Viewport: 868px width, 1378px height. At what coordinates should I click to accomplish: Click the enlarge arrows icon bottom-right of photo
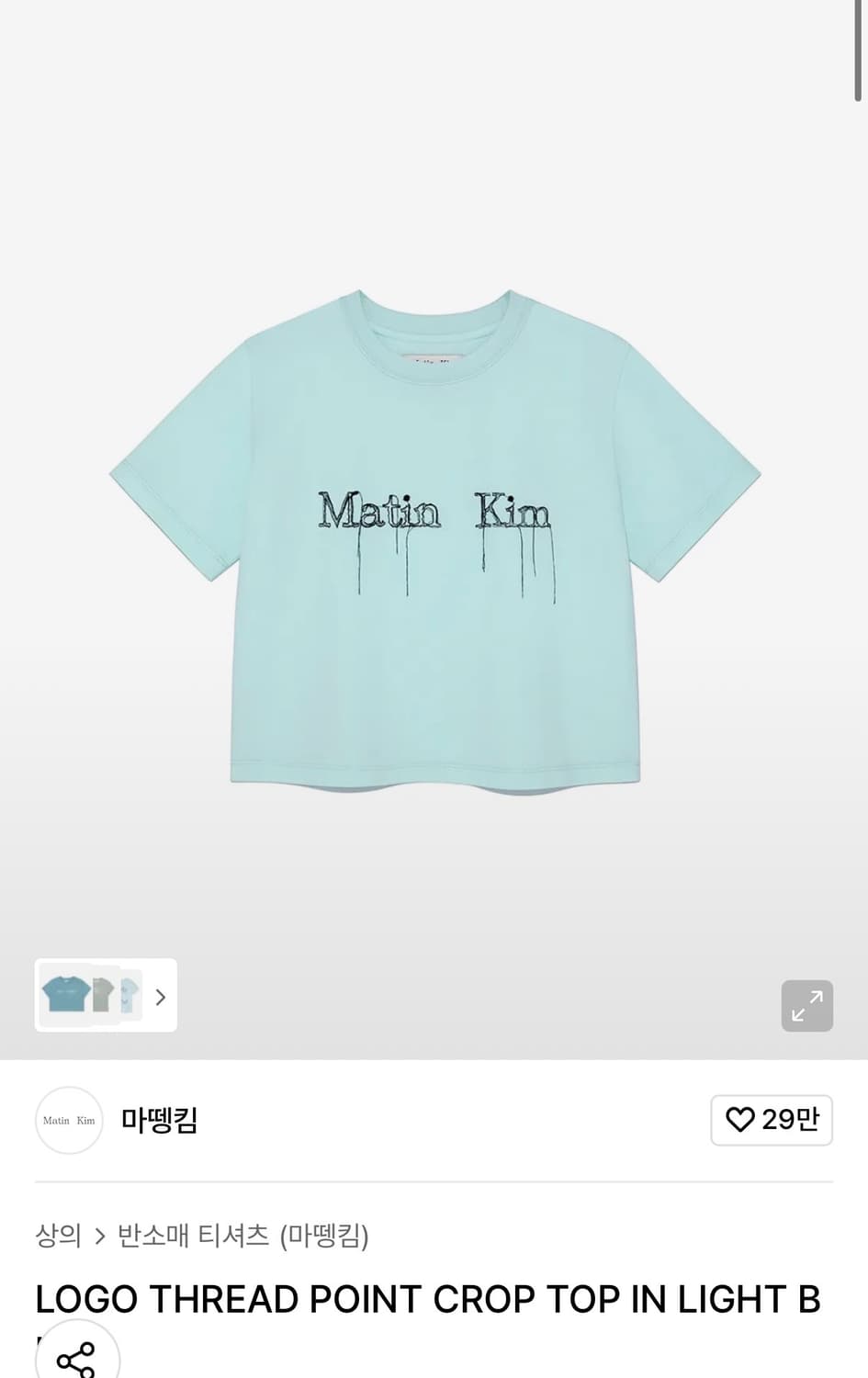click(x=806, y=1006)
